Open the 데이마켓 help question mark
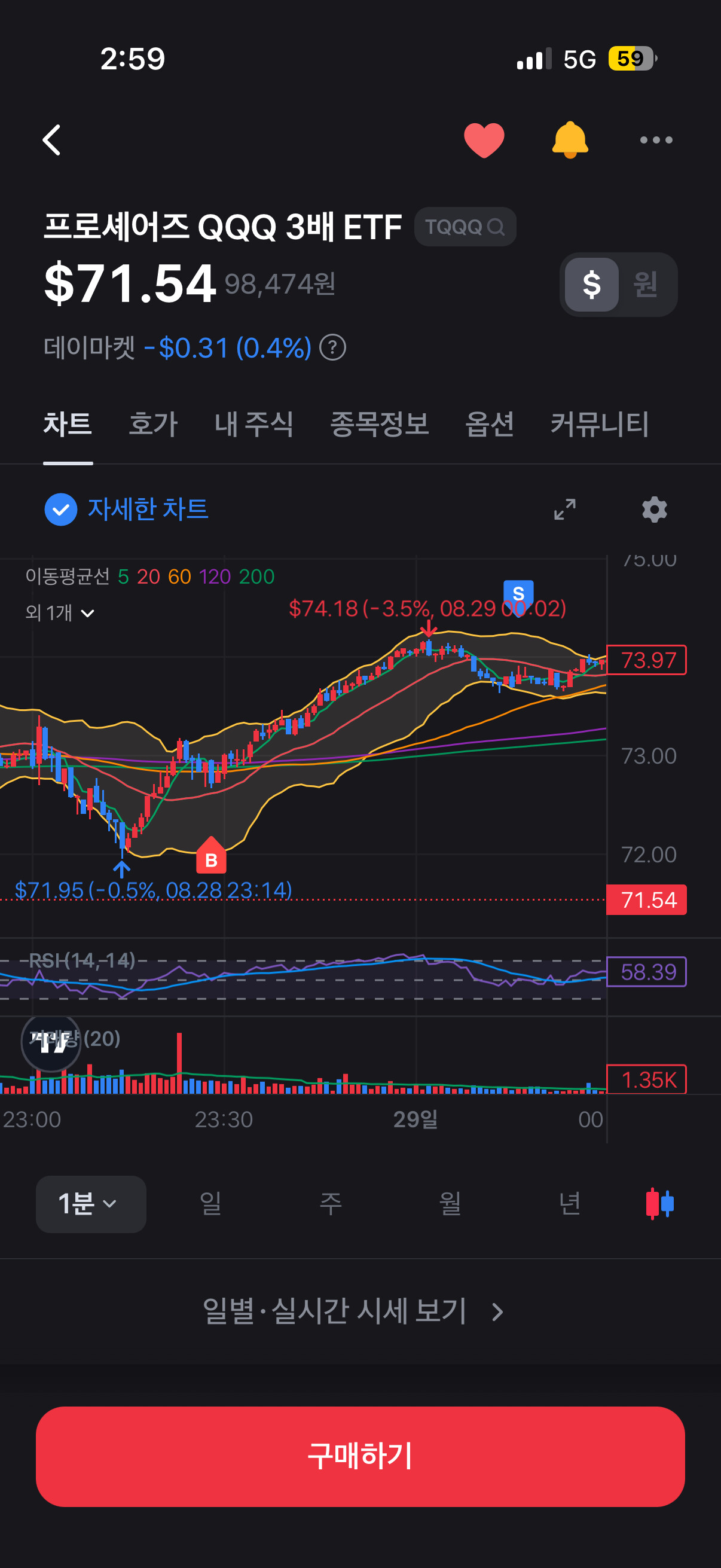Image resolution: width=721 pixels, height=1568 pixels. click(333, 348)
